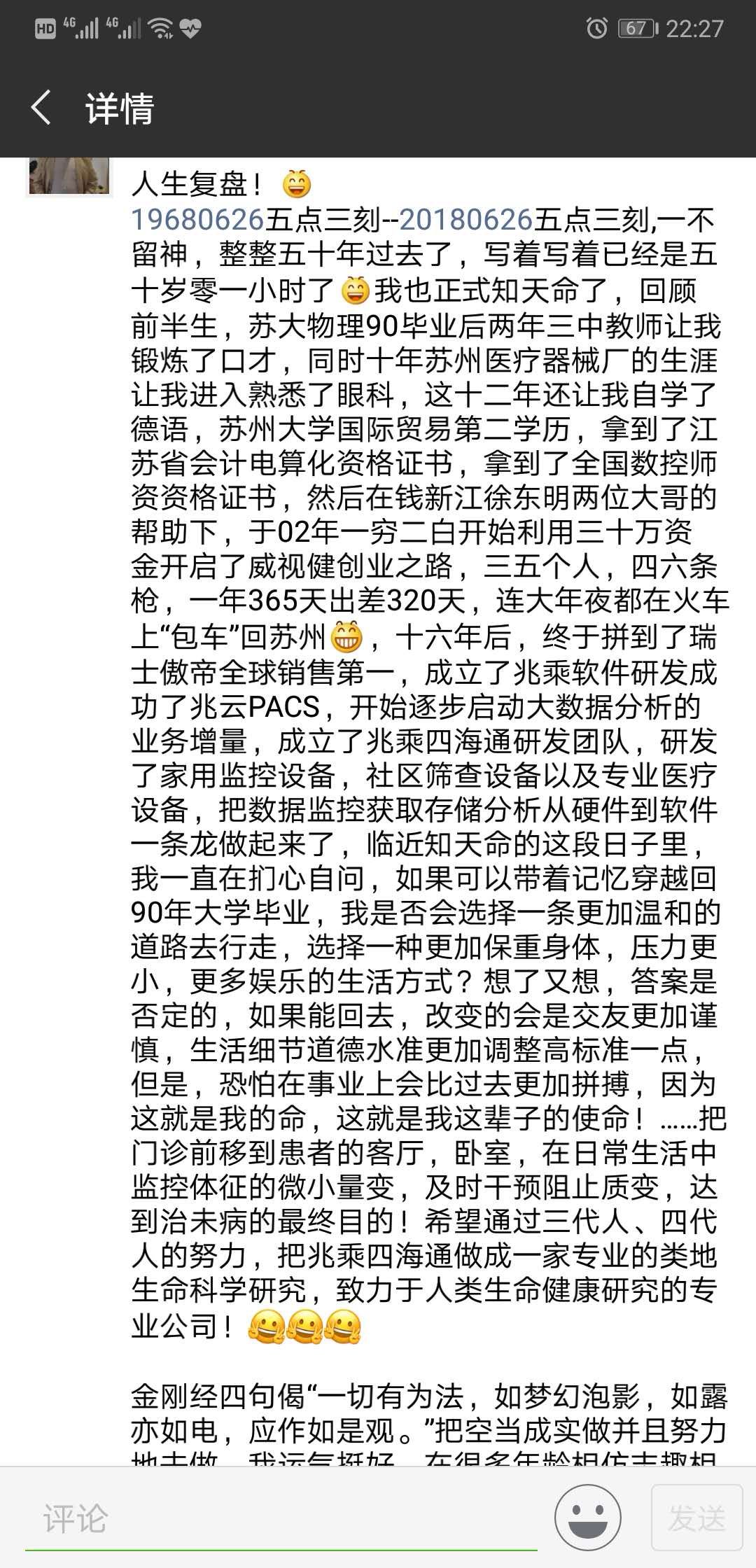Open the poster's profile avatar
The width and height of the screenshot is (756, 1568).
pos(69,176)
